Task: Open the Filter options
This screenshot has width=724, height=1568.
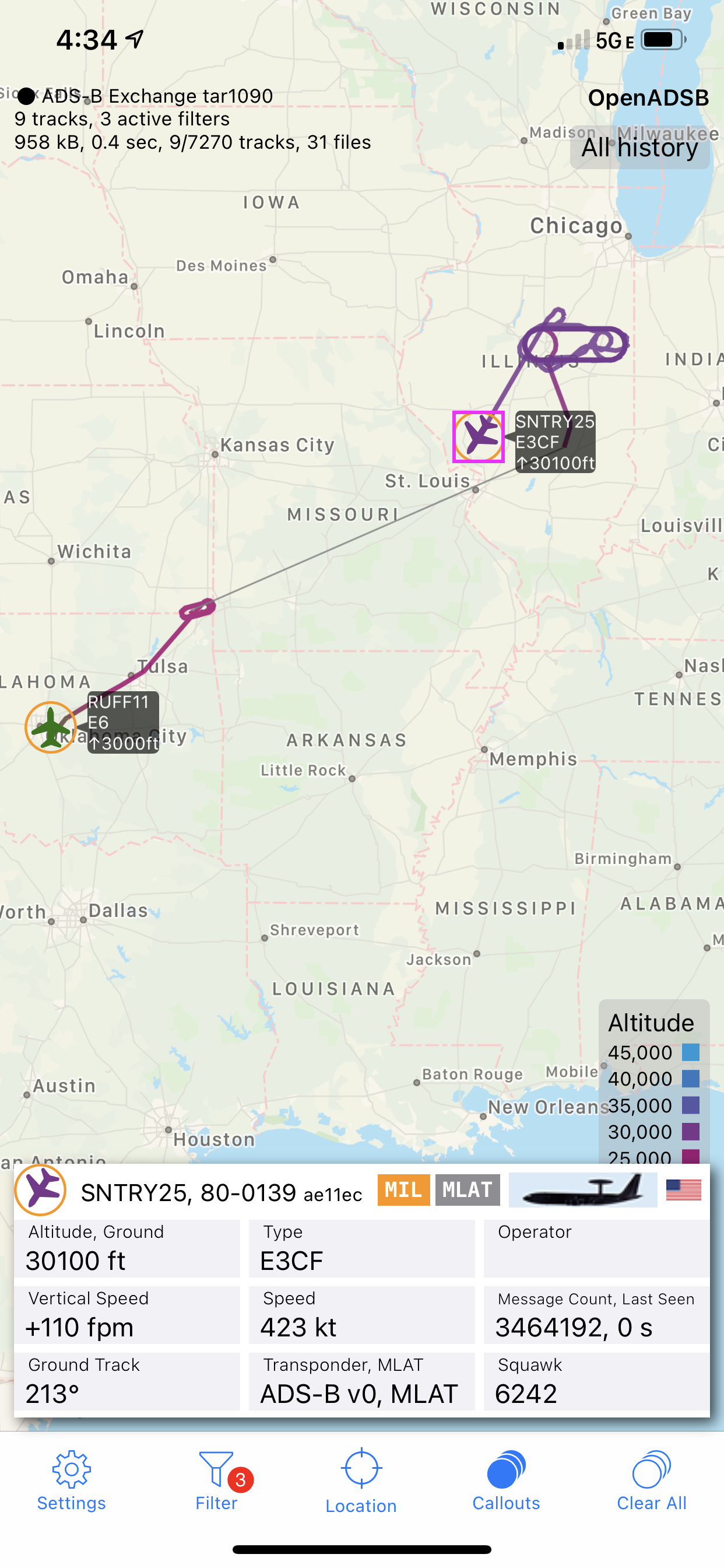Action: [x=217, y=1480]
